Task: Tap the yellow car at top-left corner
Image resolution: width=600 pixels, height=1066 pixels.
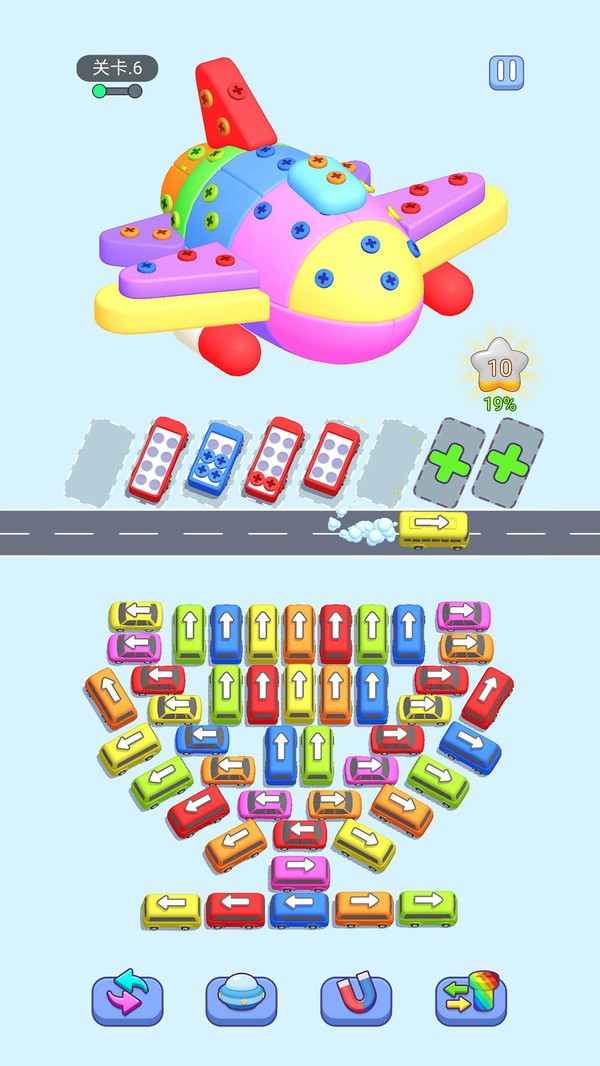Action: (x=136, y=615)
